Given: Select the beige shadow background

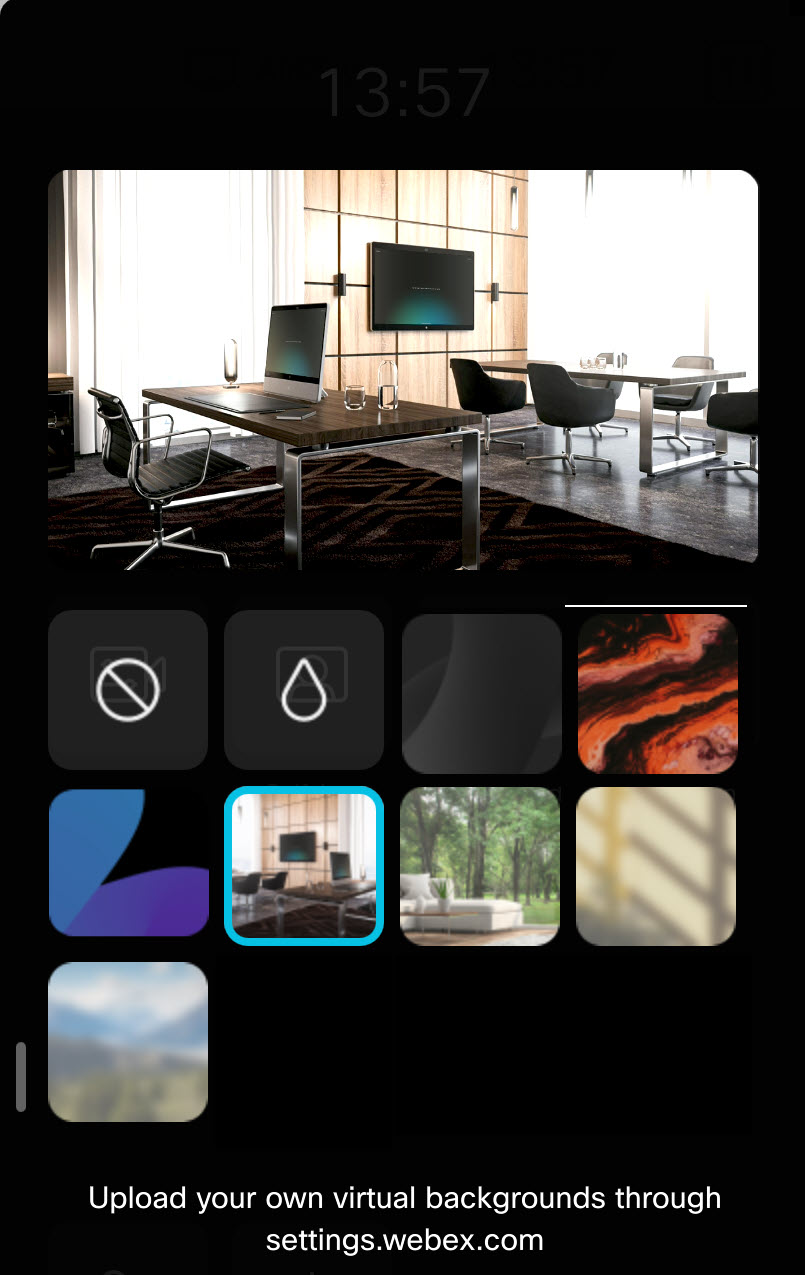Looking at the screenshot, I should click(x=656, y=865).
